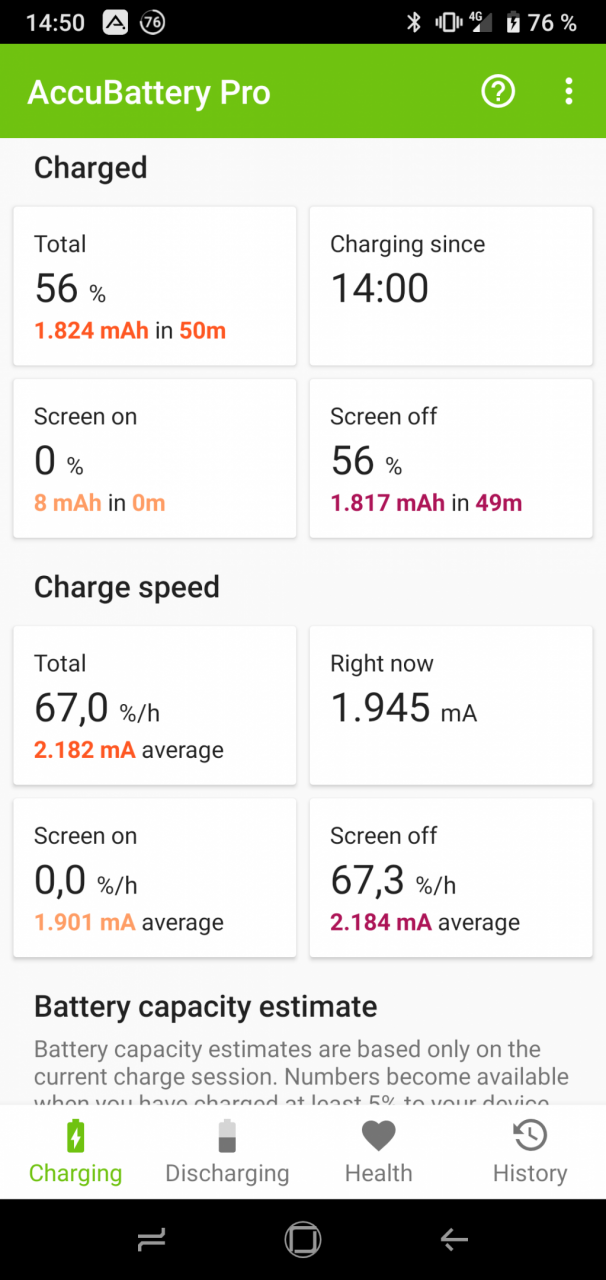Select the Charging tab
The height and width of the screenshot is (1280, 606).
pos(76,1152)
